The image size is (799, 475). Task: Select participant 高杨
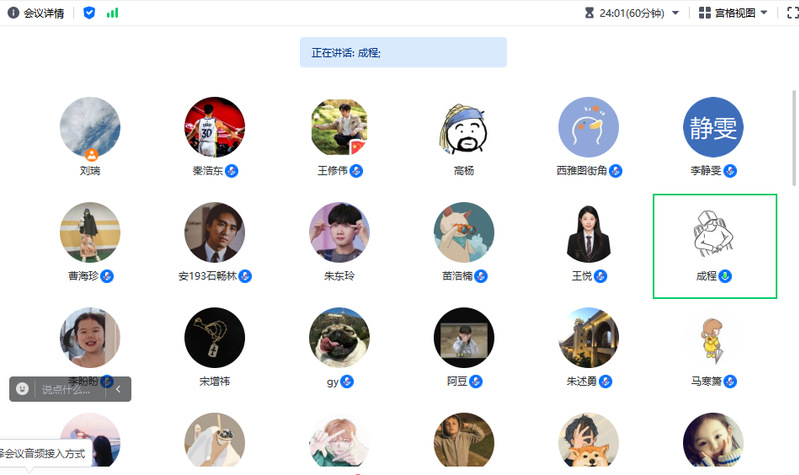463,128
